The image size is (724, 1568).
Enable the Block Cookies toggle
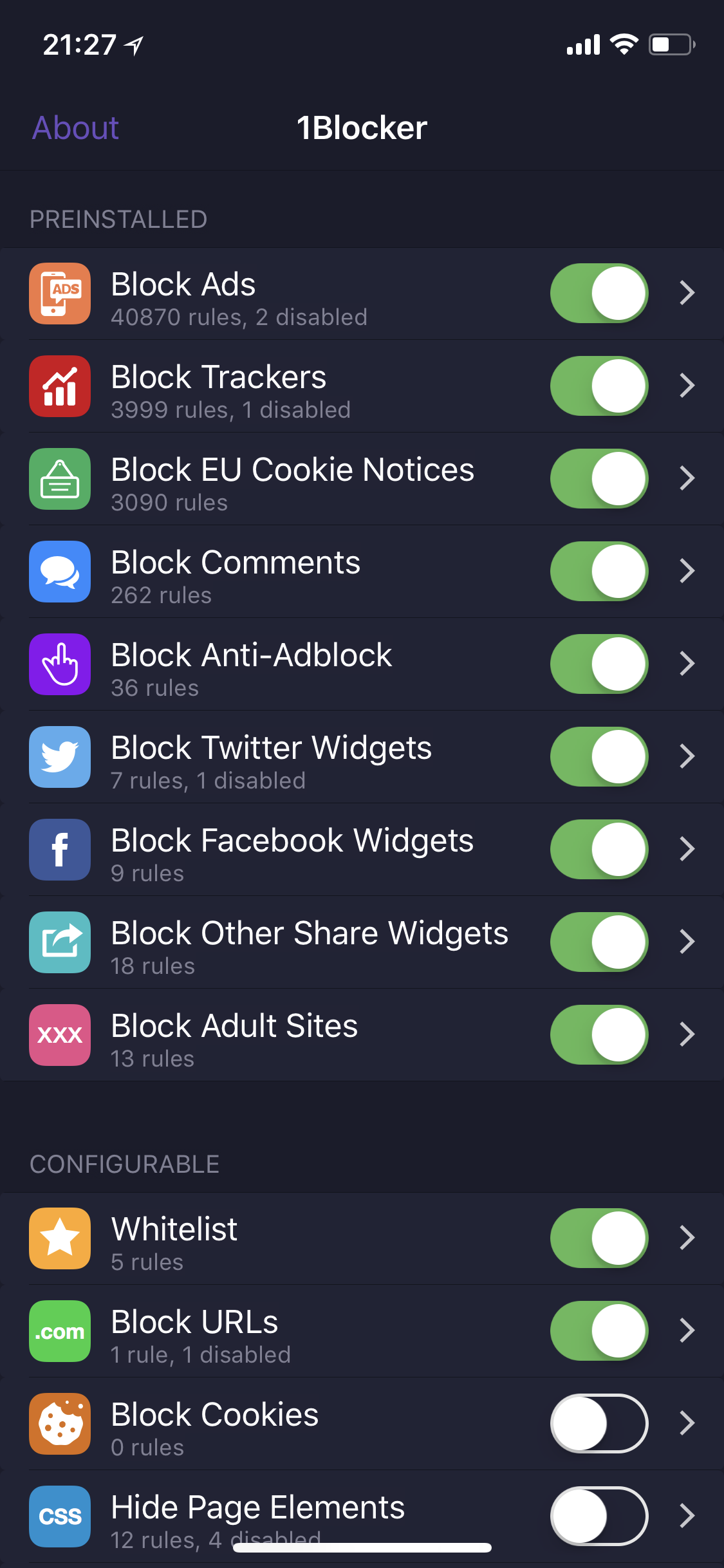point(599,1424)
